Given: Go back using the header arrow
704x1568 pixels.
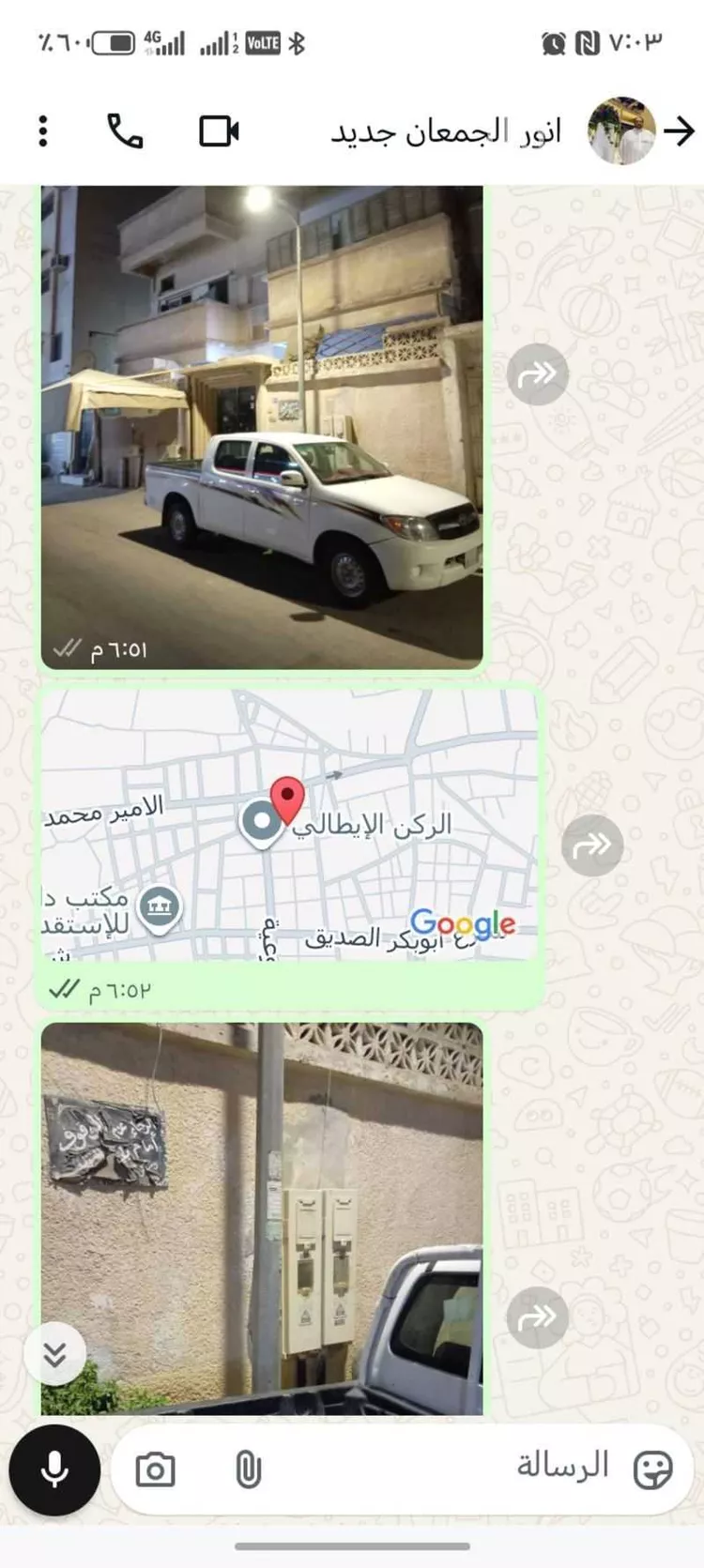Looking at the screenshot, I should [x=679, y=131].
